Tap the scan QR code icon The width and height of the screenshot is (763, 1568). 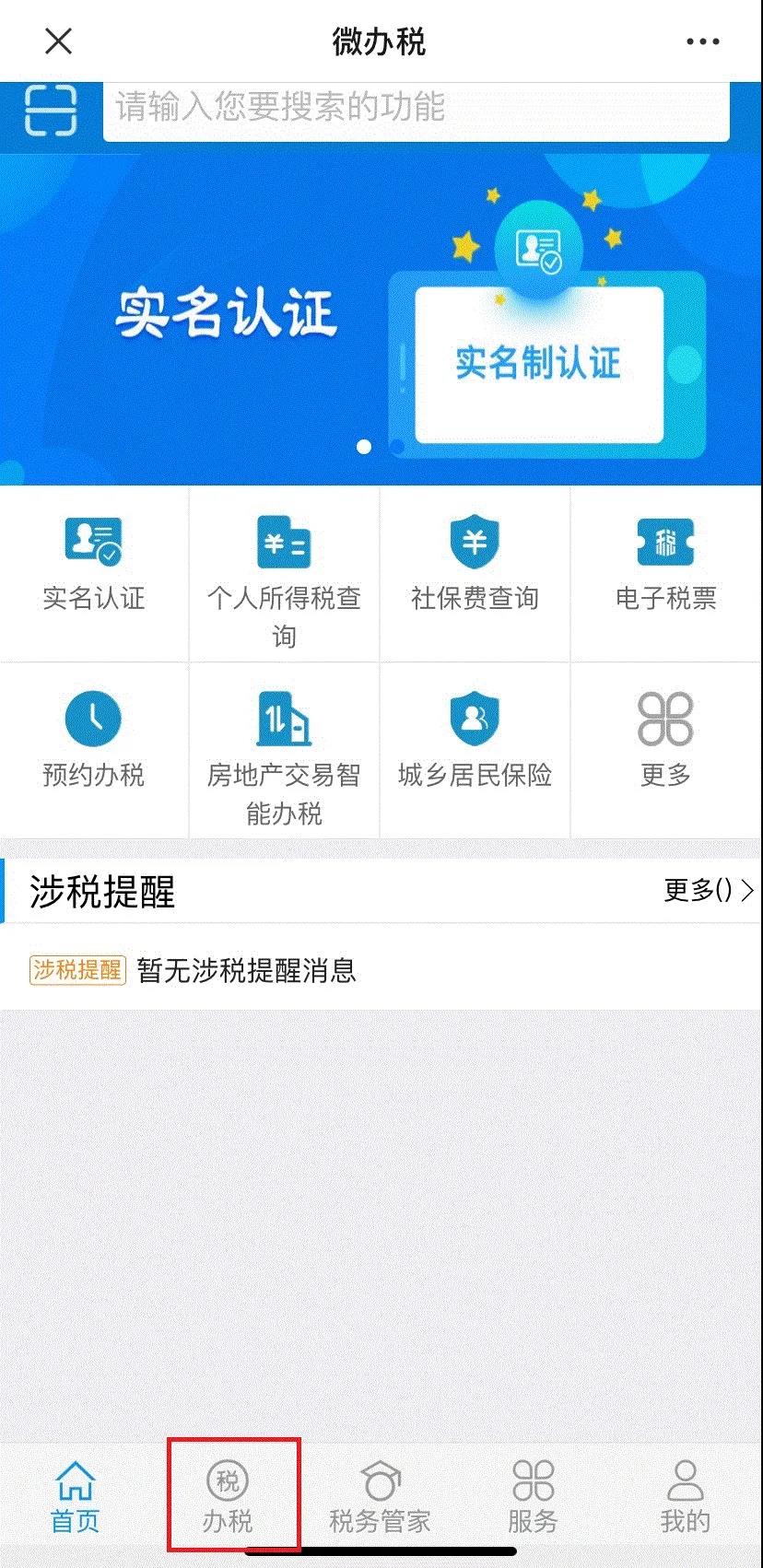(51, 110)
